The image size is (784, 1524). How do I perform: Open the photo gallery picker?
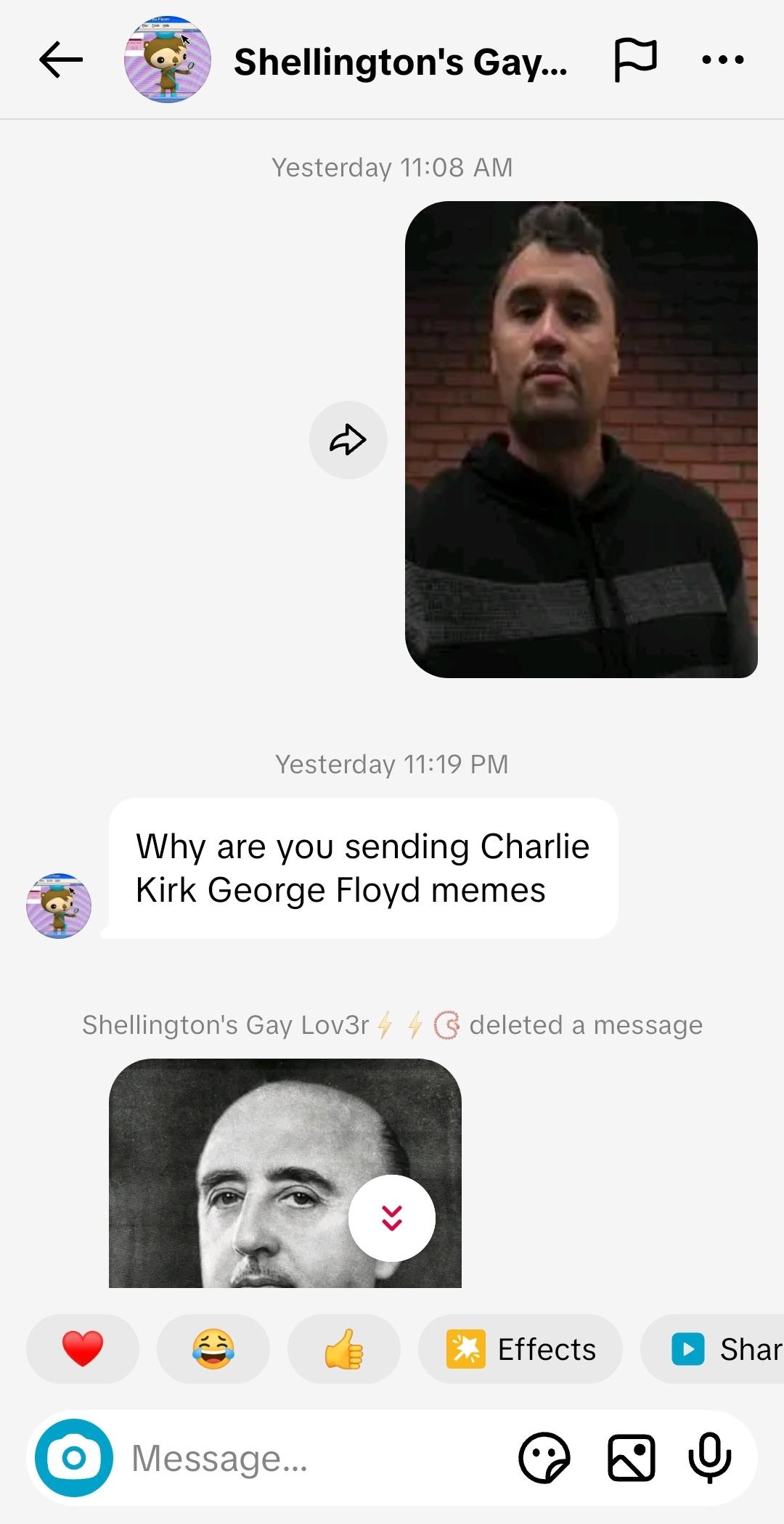pyautogui.click(x=631, y=1458)
